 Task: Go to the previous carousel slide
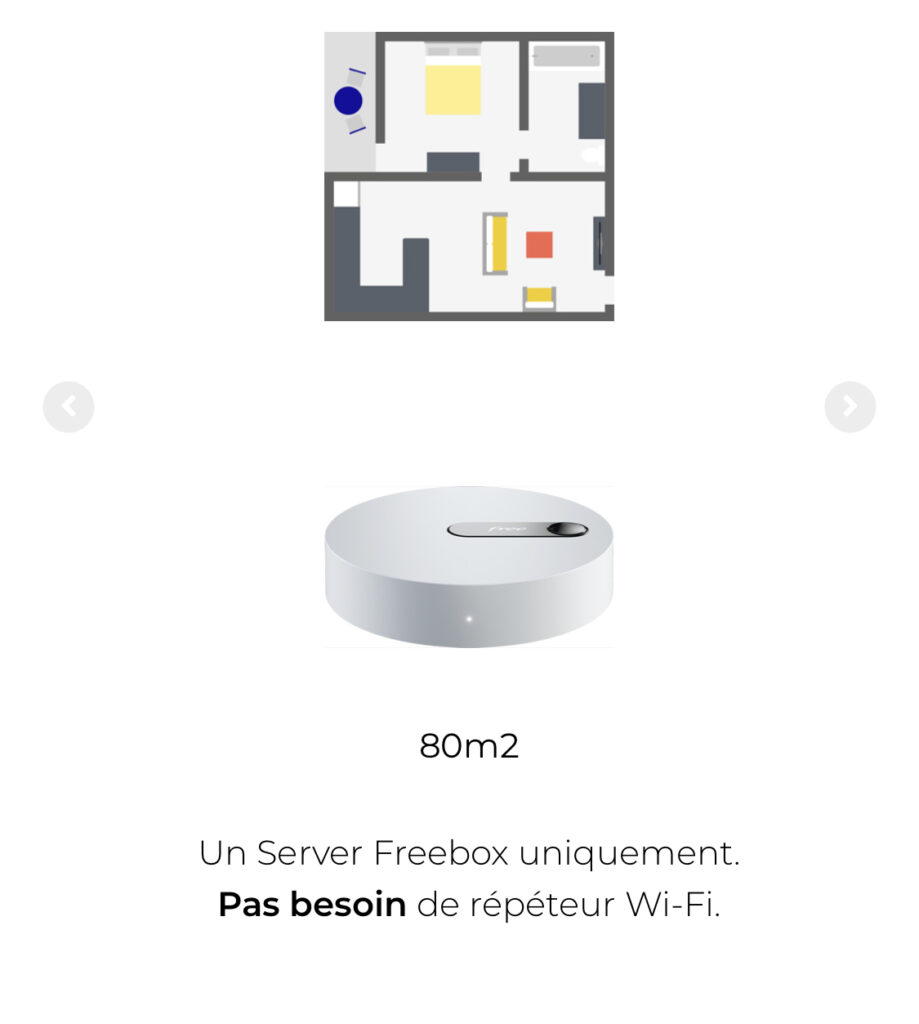click(x=68, y=407)
